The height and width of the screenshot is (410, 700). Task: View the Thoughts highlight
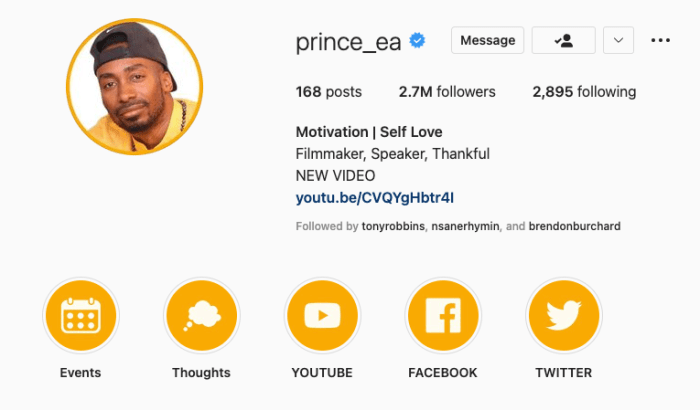[201, 317]
